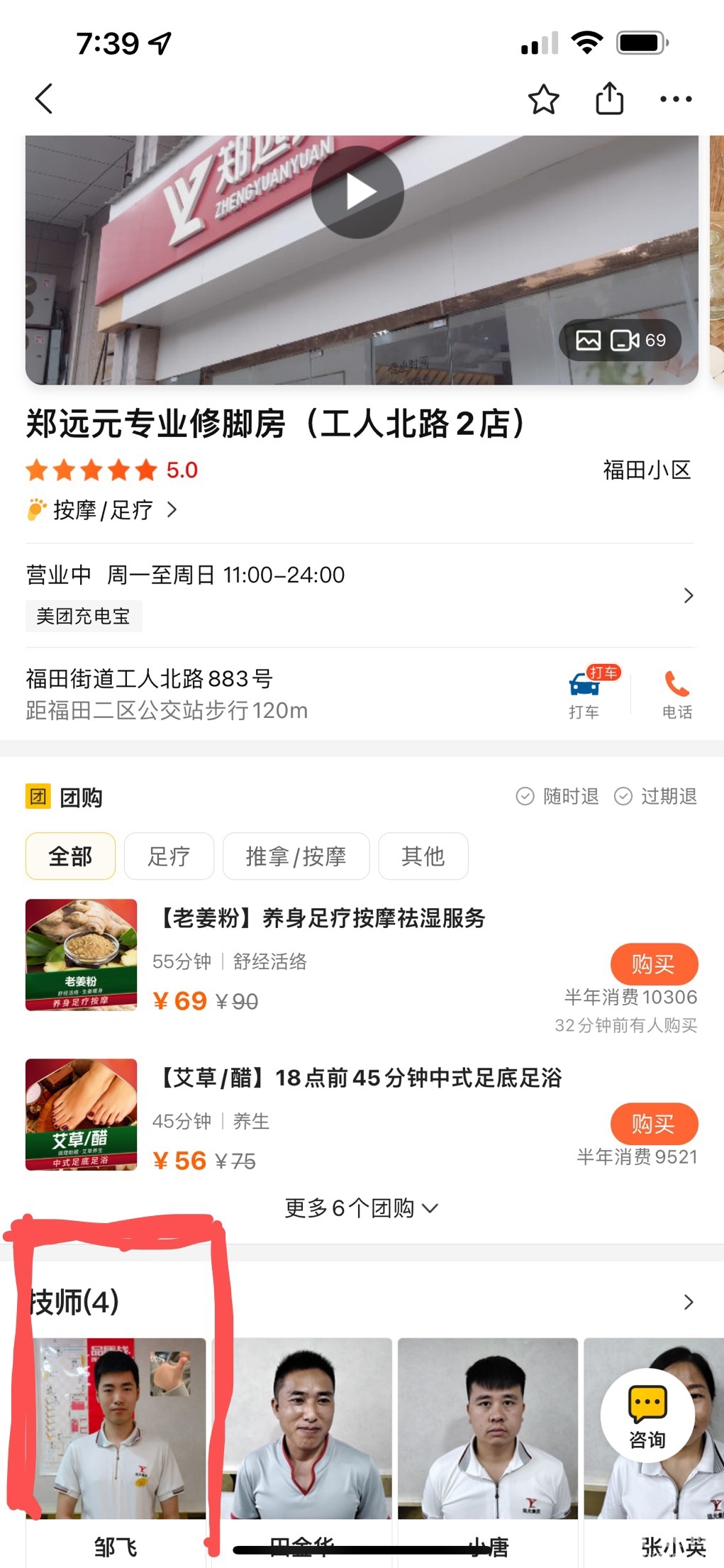Buy the 老姜粉 foot therapy deal

pos(654,964)
